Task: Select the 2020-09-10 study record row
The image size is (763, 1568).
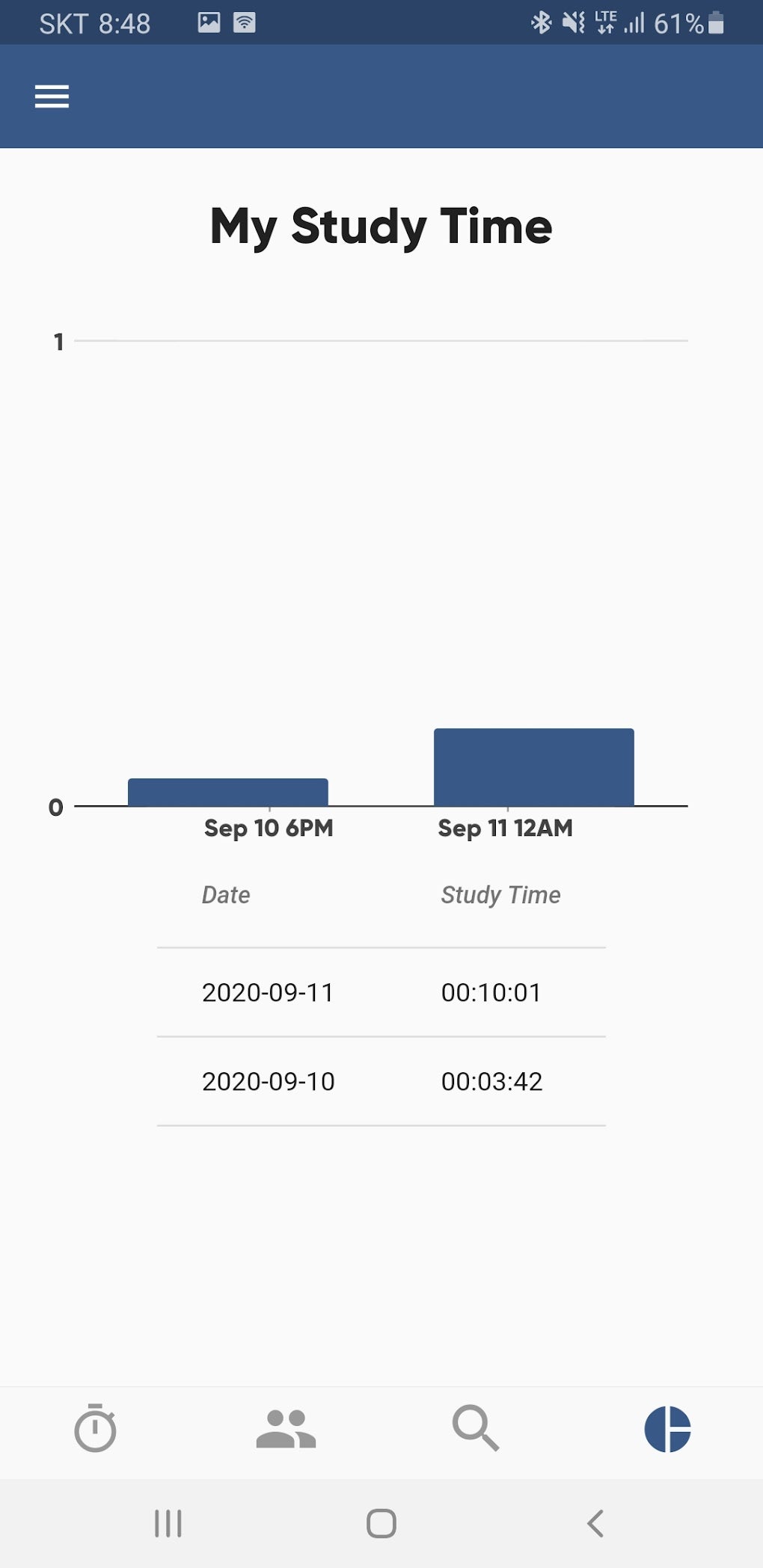Action: click(381, 1080)
